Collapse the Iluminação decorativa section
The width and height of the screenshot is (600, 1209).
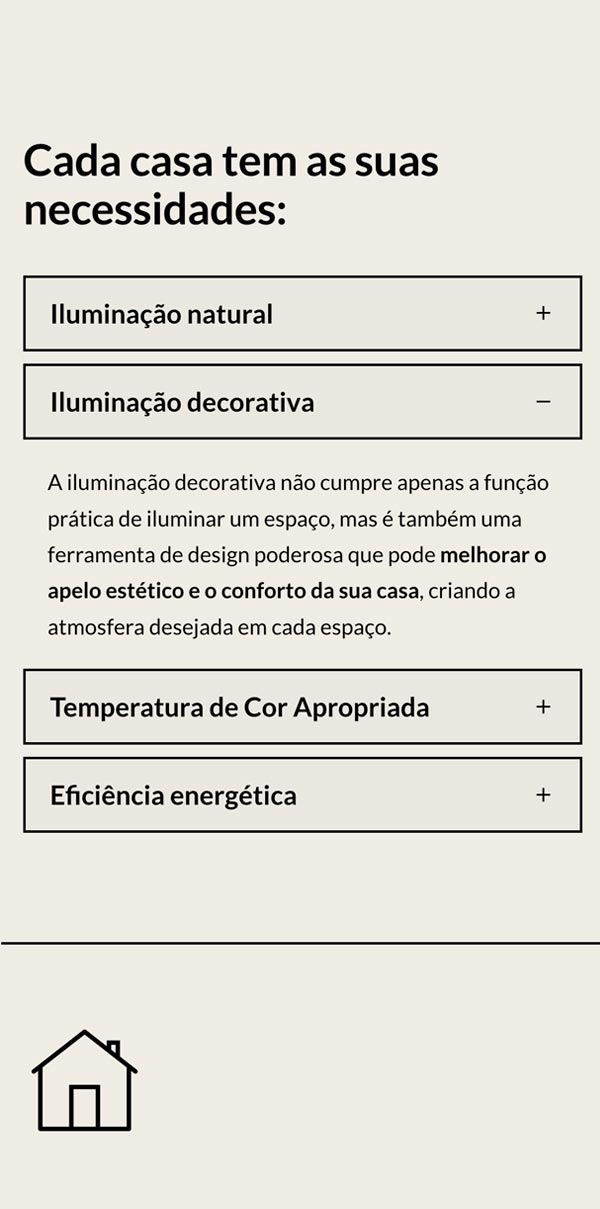[302, 401]
